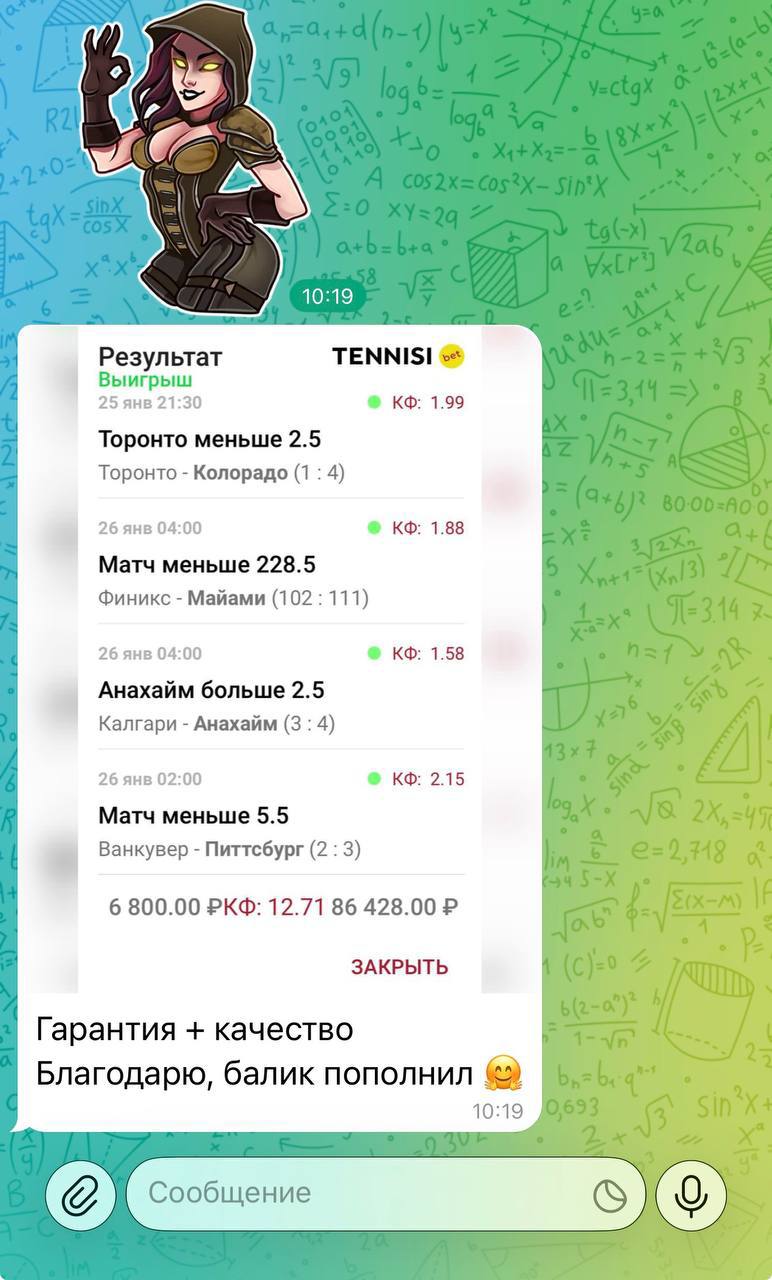772x1280 pixels.
Task: Open the sticker panel icon
Action: point(609,1195)
